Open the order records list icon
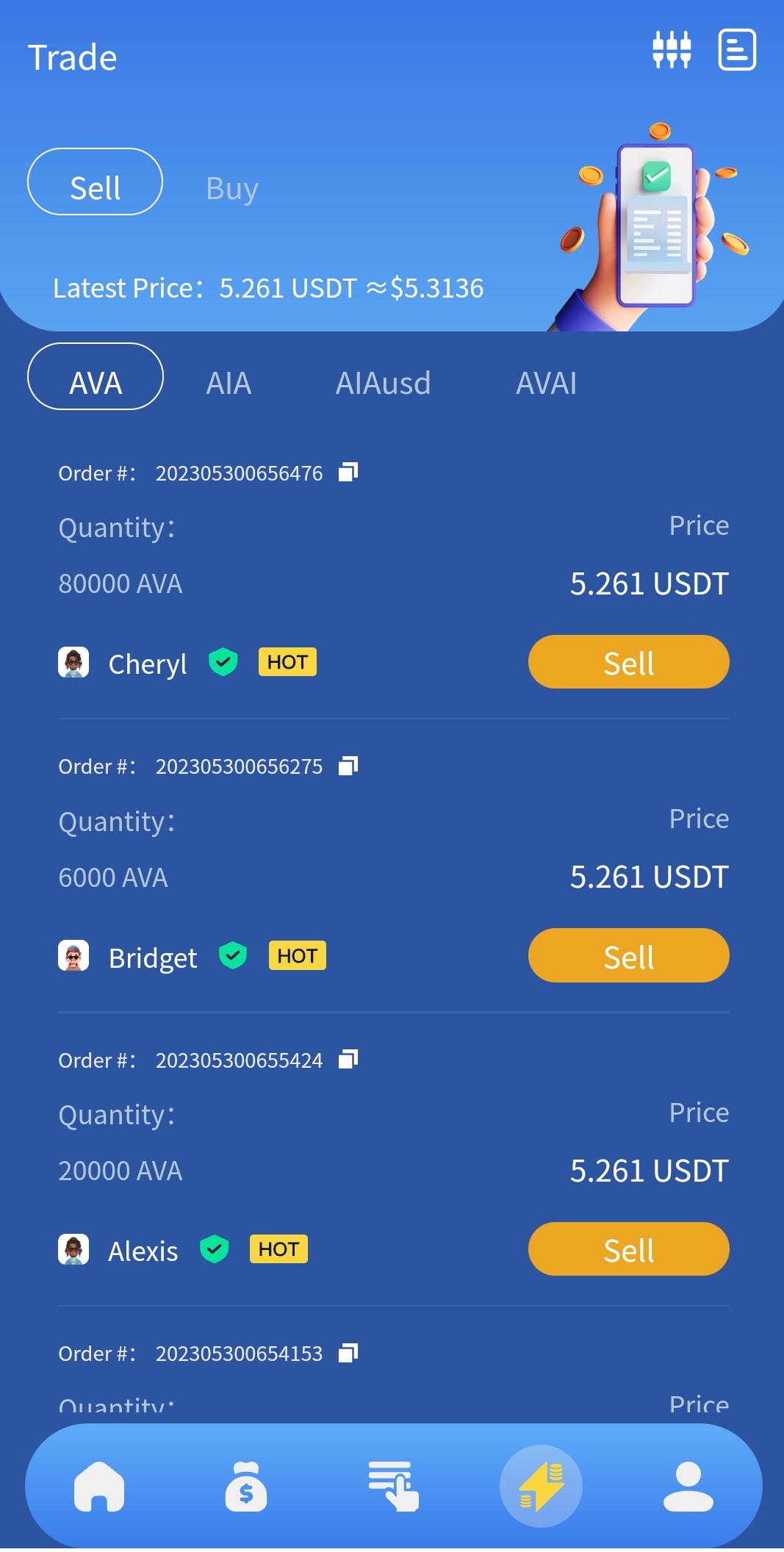The width and height of the screenshot is (784, 1552). (737, 50)
